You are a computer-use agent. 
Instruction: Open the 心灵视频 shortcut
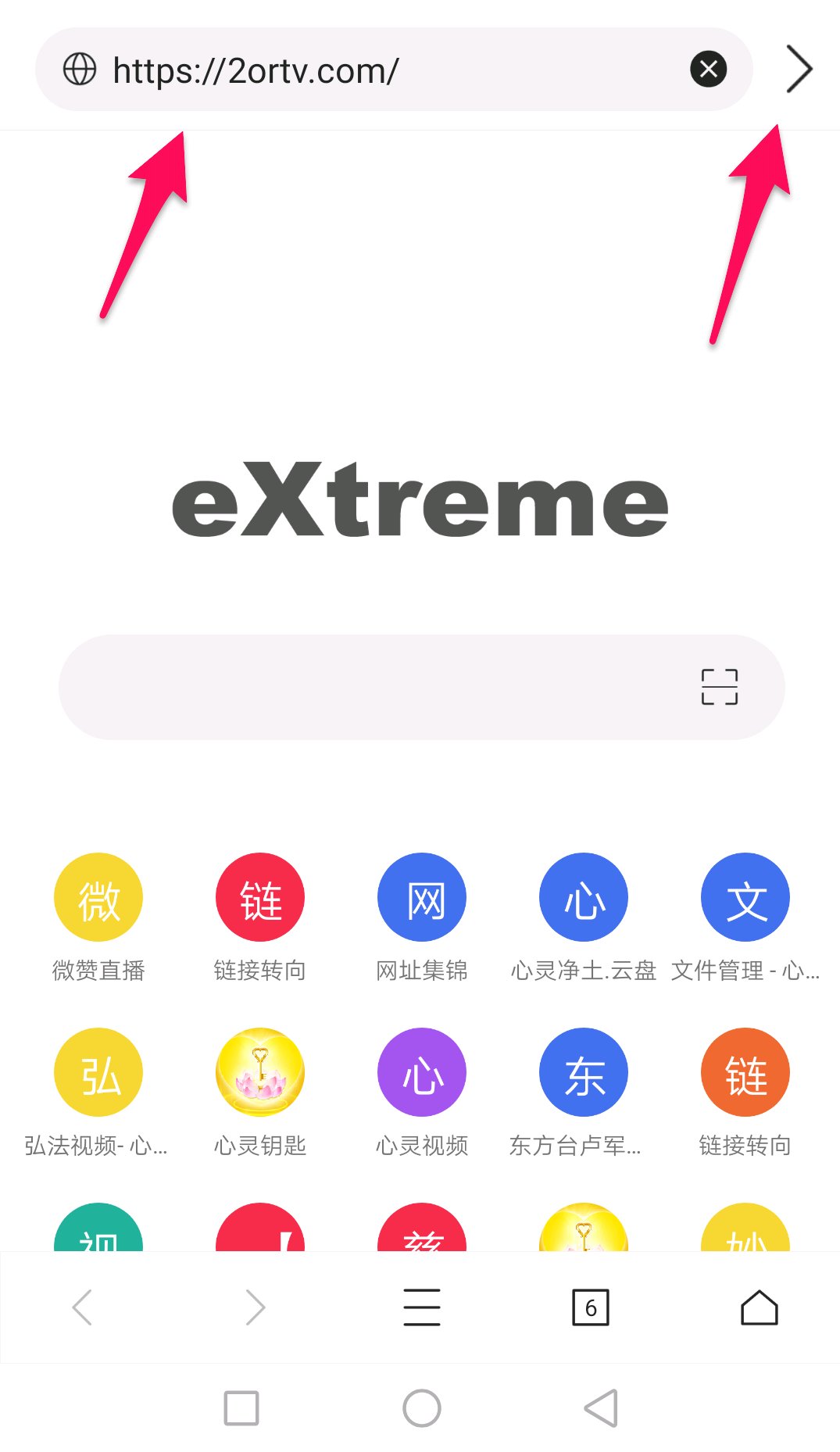422,1072
